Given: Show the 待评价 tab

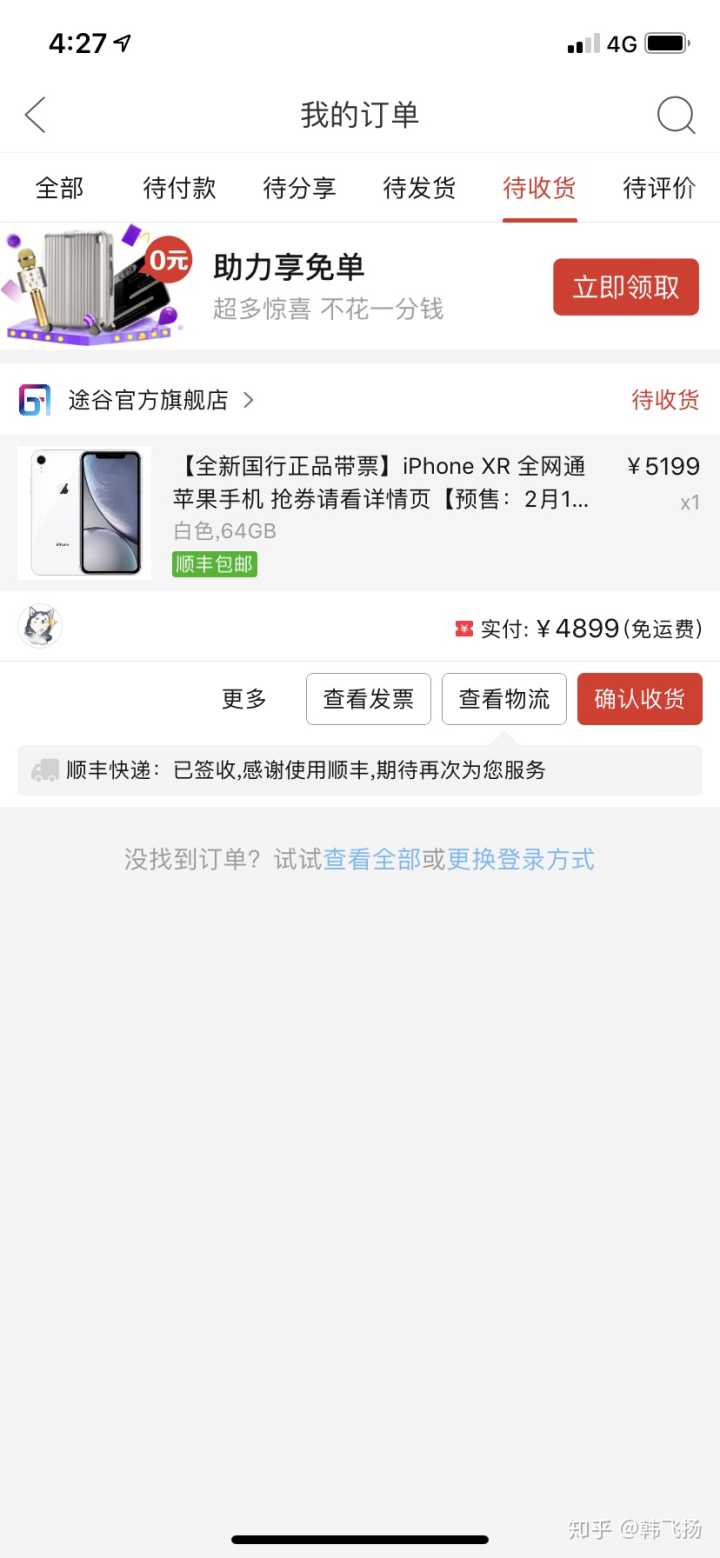Looking at the screenshot, I should (x=658, y=188).
